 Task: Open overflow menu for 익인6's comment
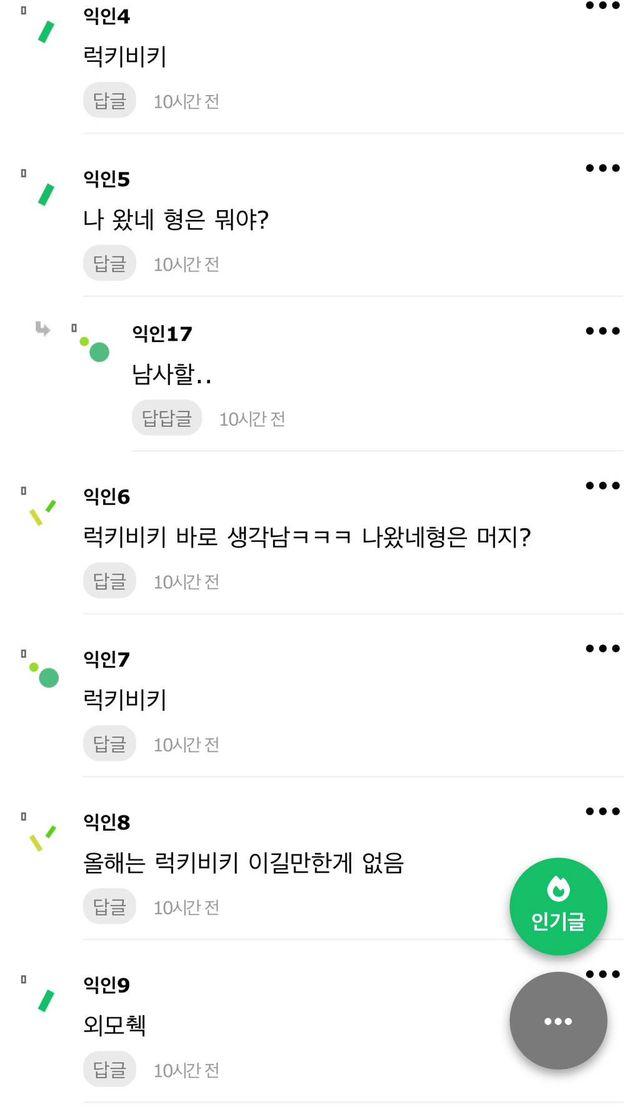602,486
